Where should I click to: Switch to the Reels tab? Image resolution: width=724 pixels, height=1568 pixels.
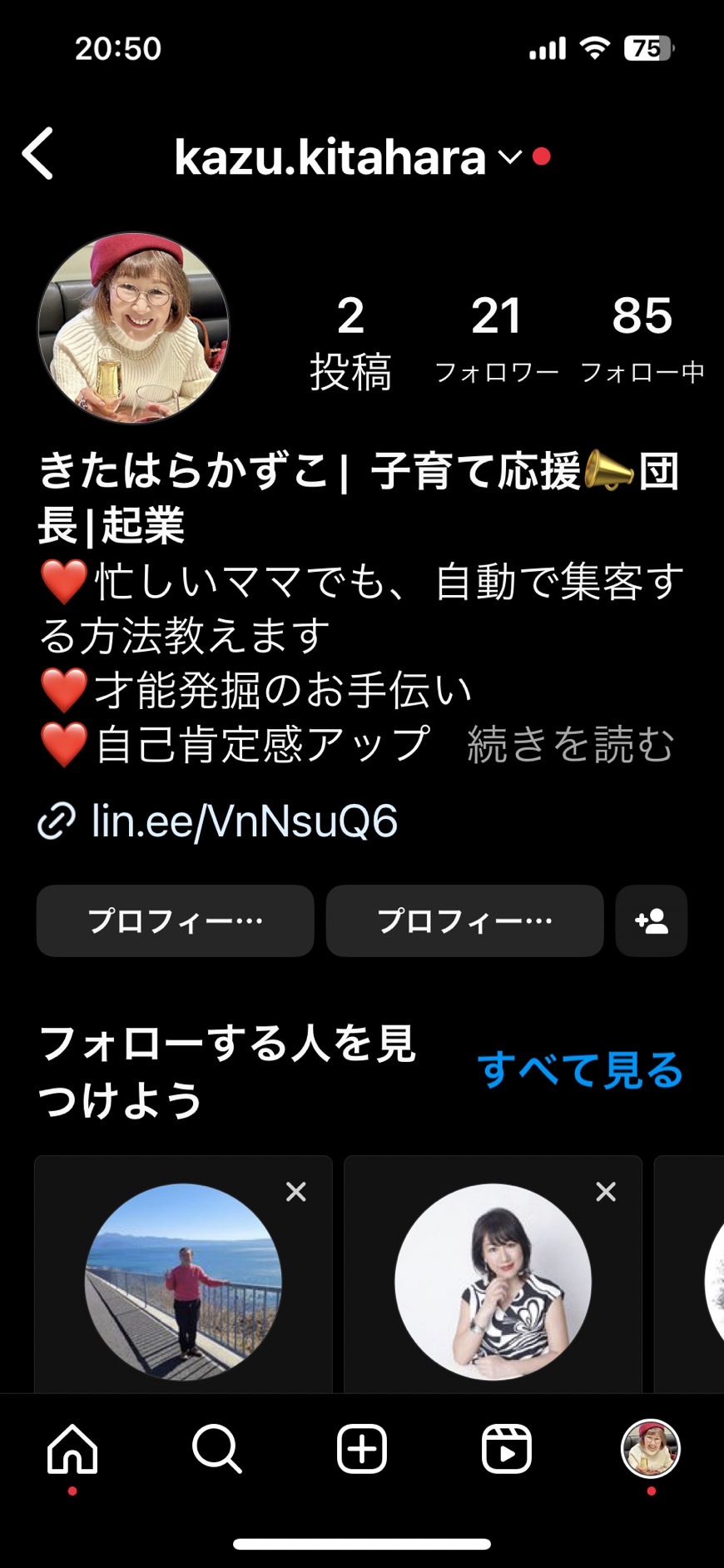(506, 1449)
